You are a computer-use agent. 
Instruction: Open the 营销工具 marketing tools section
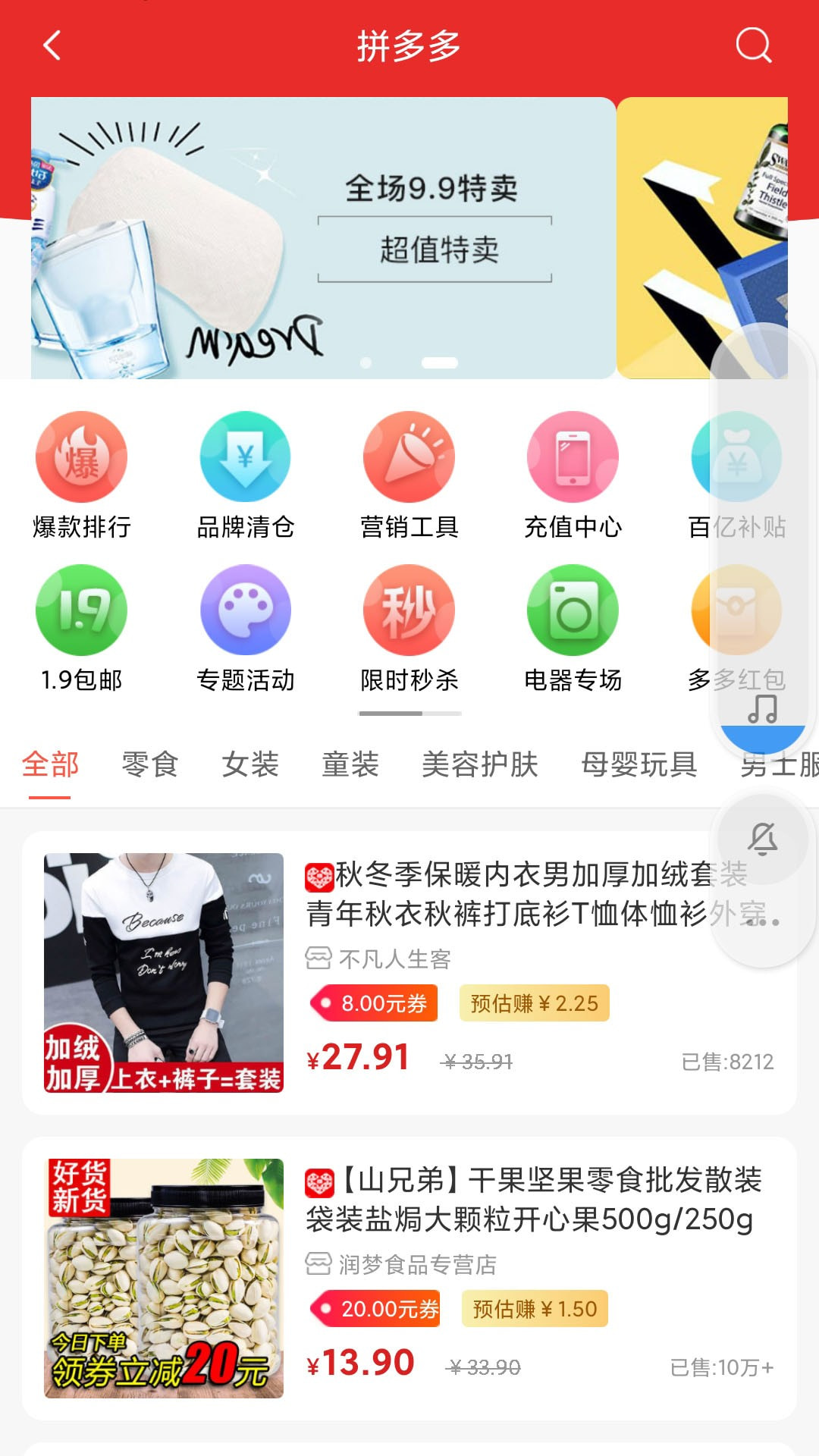tap(409, 457)
